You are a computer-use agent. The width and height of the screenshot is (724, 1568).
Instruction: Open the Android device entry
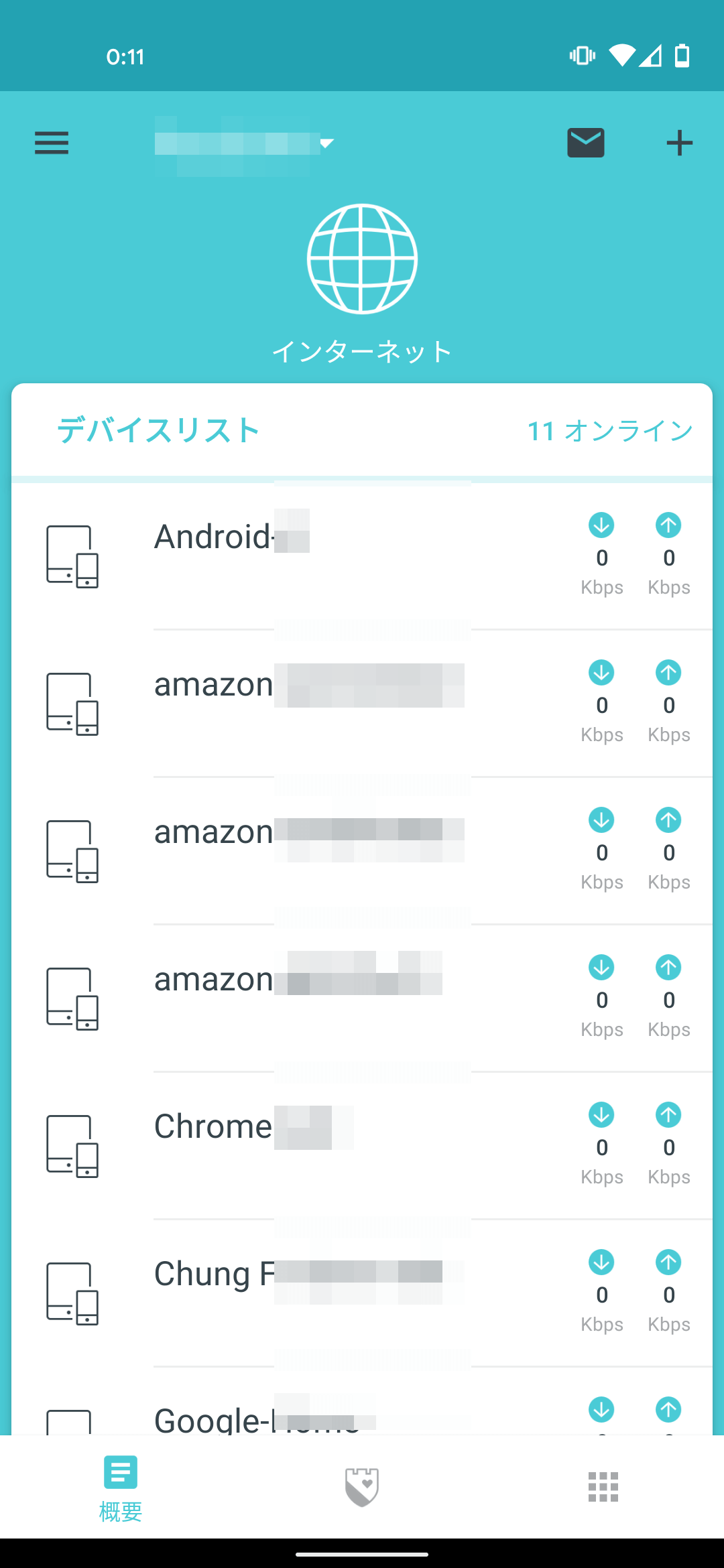362,556
